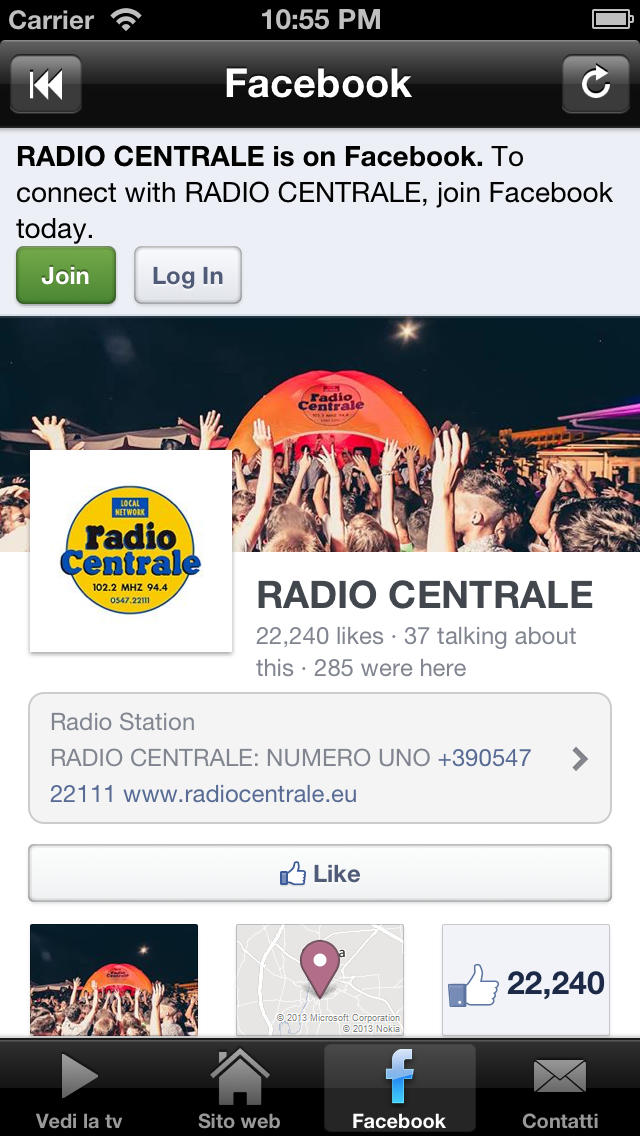Open the map location tile
Image resolution: width=640 pixels, height=1136 pixels.
click(320, 980)
